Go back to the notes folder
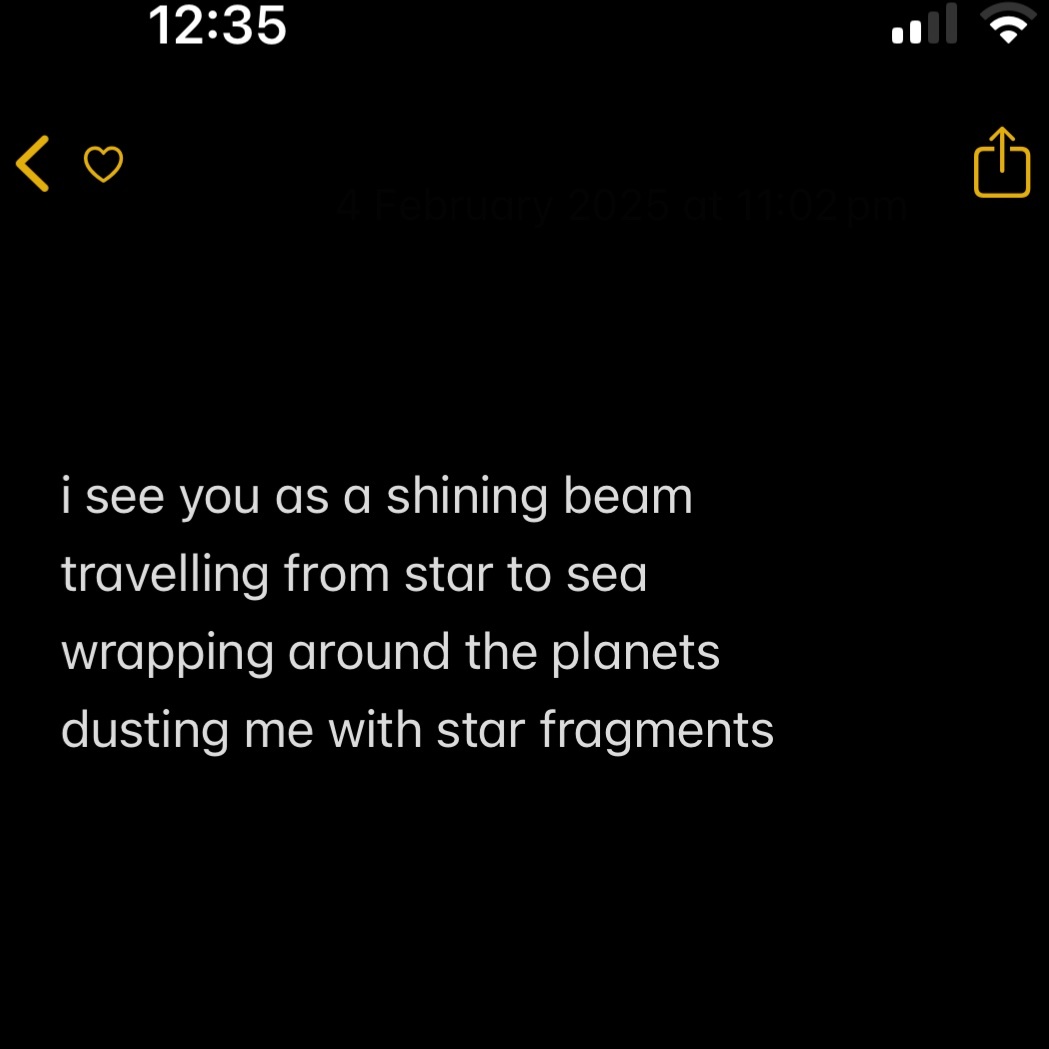Image resolution: width=1049 pixels, height=1049 pixels. coord(33,164)
